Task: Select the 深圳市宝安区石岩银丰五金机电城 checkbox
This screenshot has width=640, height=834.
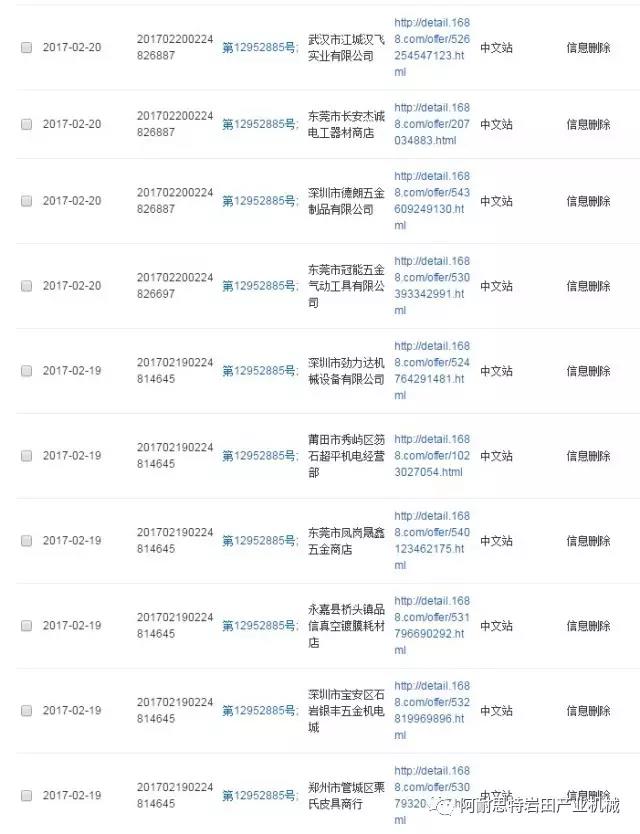Action: pos(27,711)
